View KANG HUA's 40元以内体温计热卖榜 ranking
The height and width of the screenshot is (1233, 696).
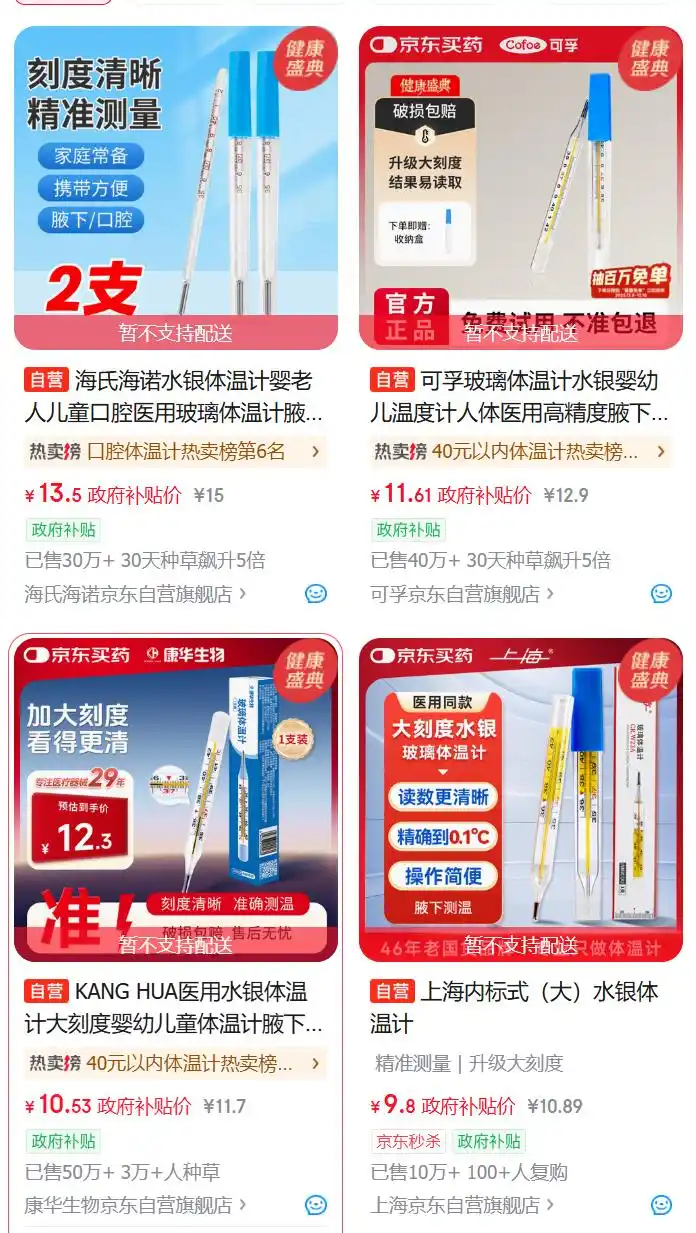coord(175,1064)
